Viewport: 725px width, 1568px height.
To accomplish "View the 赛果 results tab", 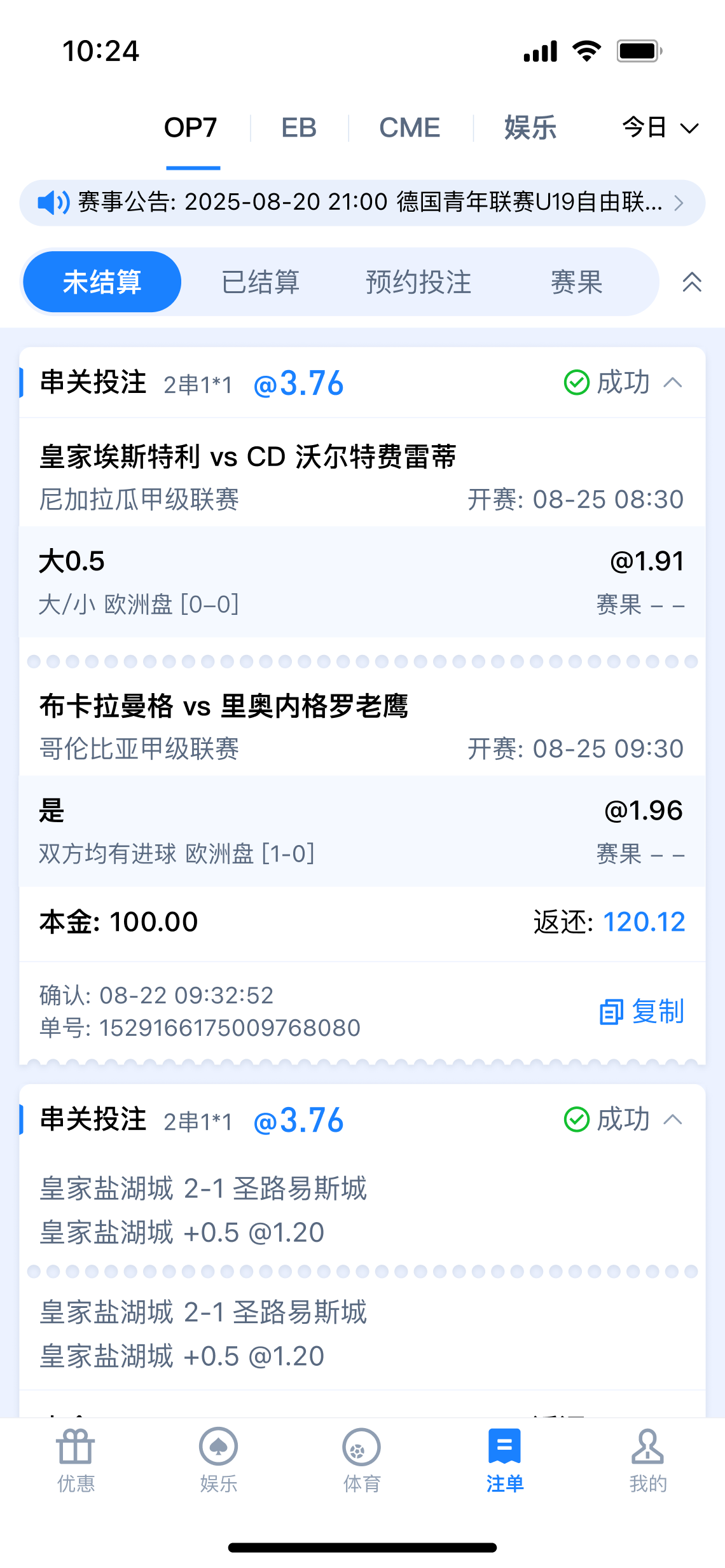I will pyautogui.click(x=576, y=282).
